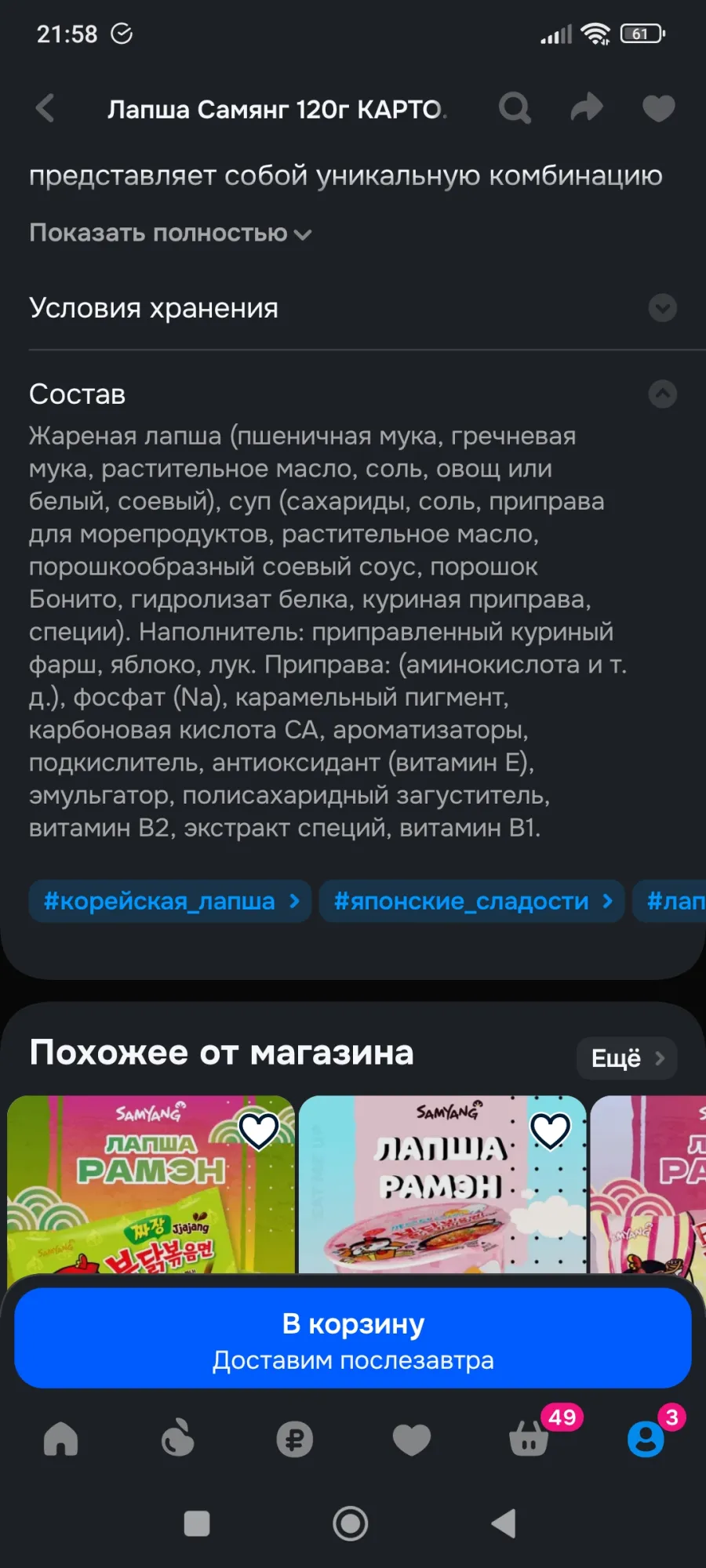Add item with В корзину button
Screen dimensions: 706x1568
[x=353, y=1339]
